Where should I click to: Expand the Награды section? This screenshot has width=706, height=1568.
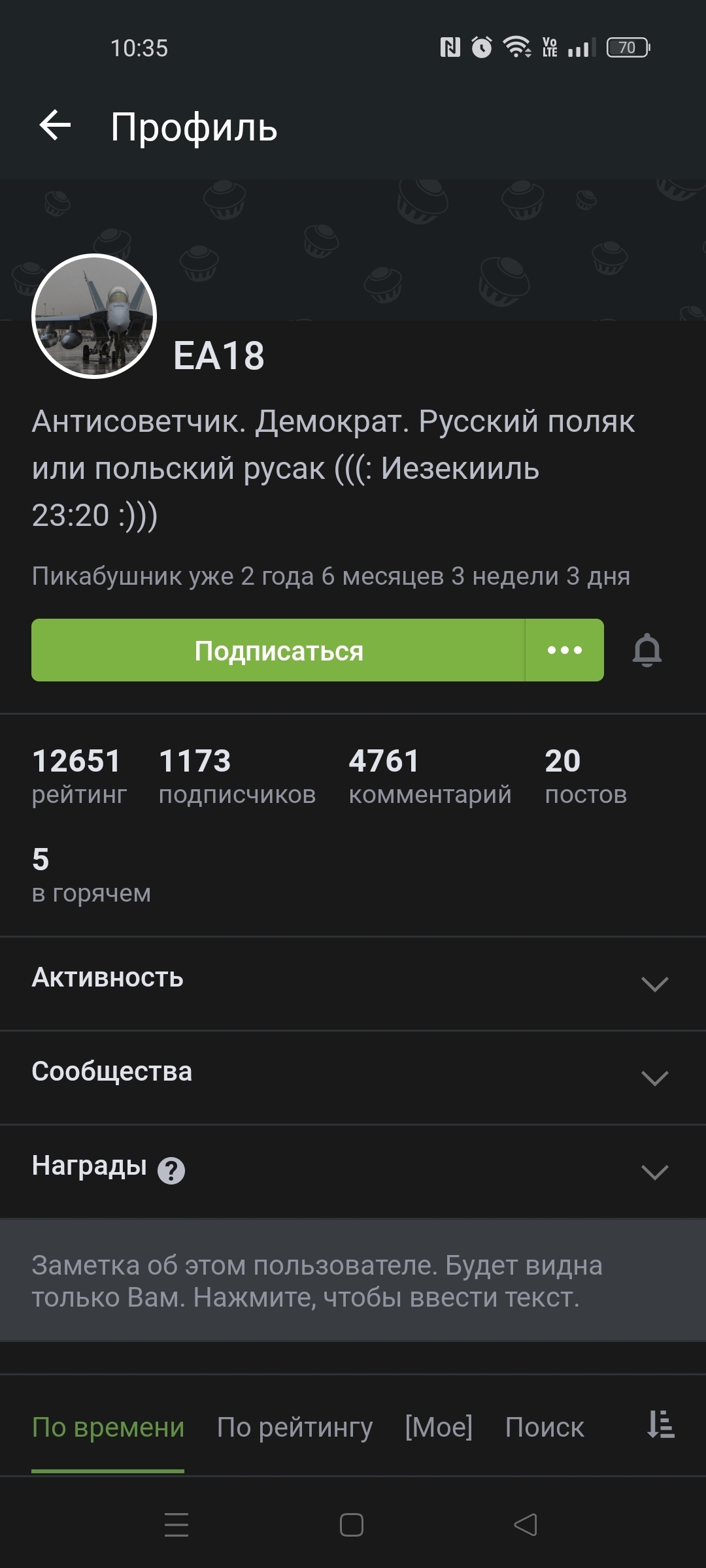(654, 1171)
